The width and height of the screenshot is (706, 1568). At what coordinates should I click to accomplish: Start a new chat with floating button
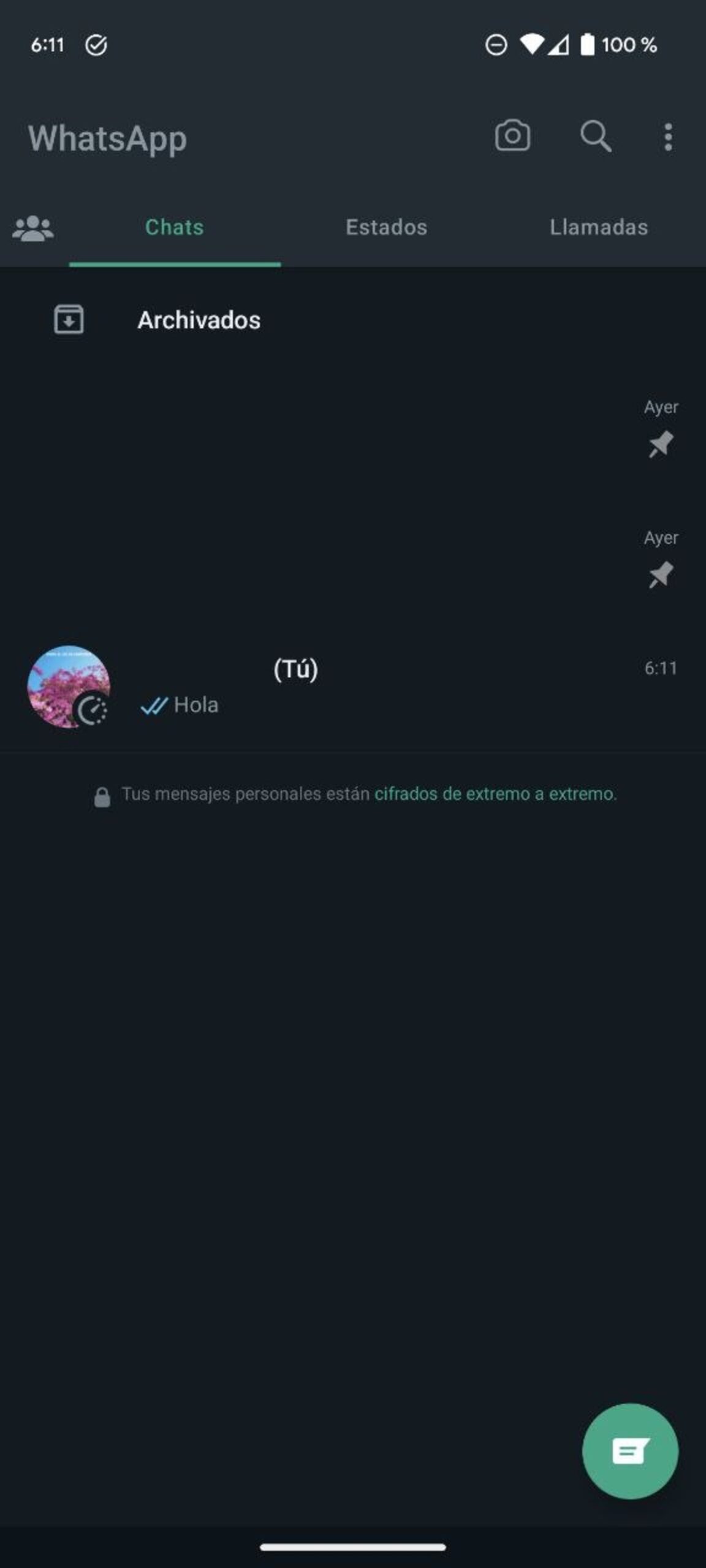pos(630,1452)
